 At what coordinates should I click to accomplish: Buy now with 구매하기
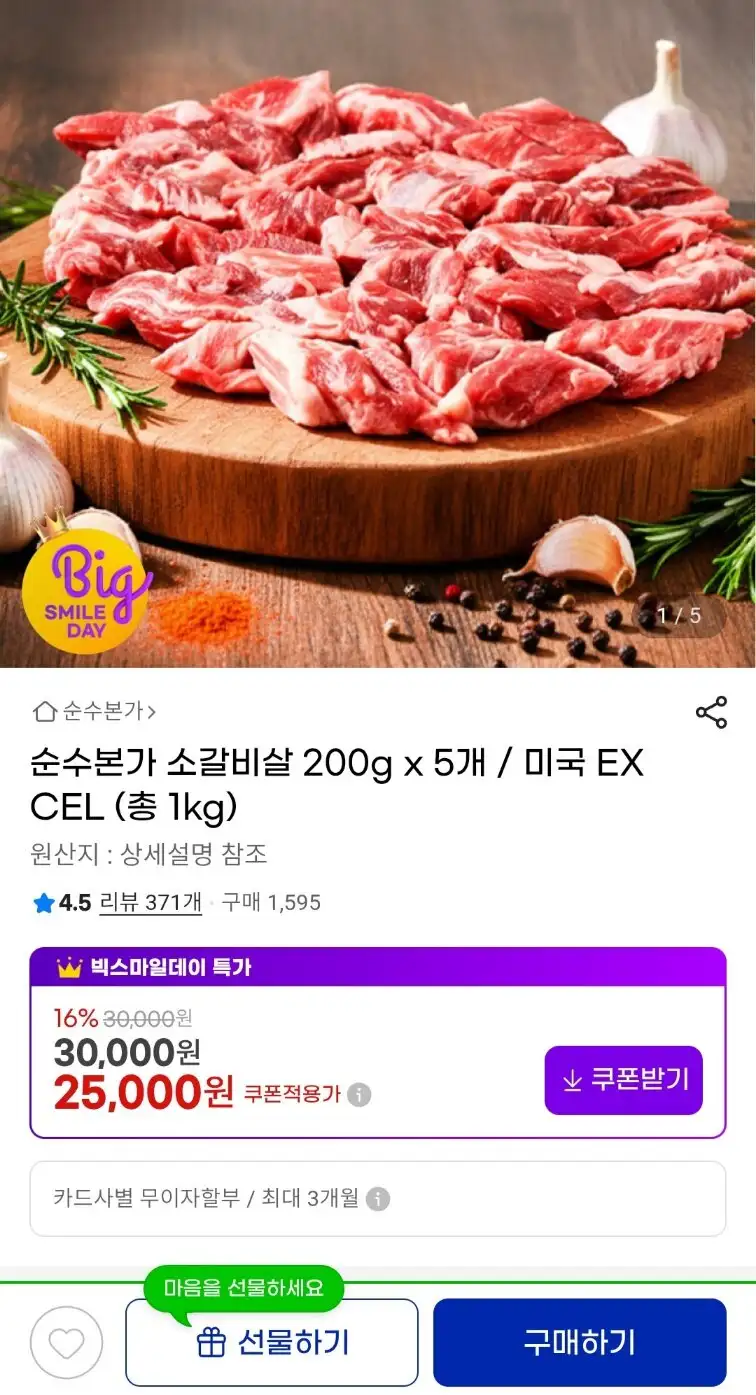click(x=579, y=1342)
